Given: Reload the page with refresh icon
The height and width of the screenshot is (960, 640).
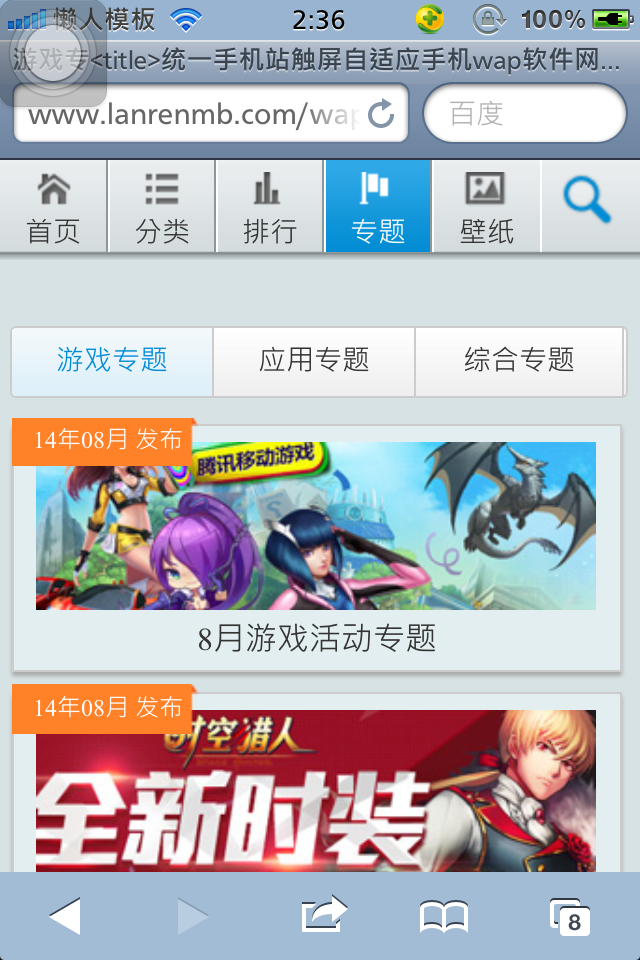Looking at the screenshot, I should [381, 114].
